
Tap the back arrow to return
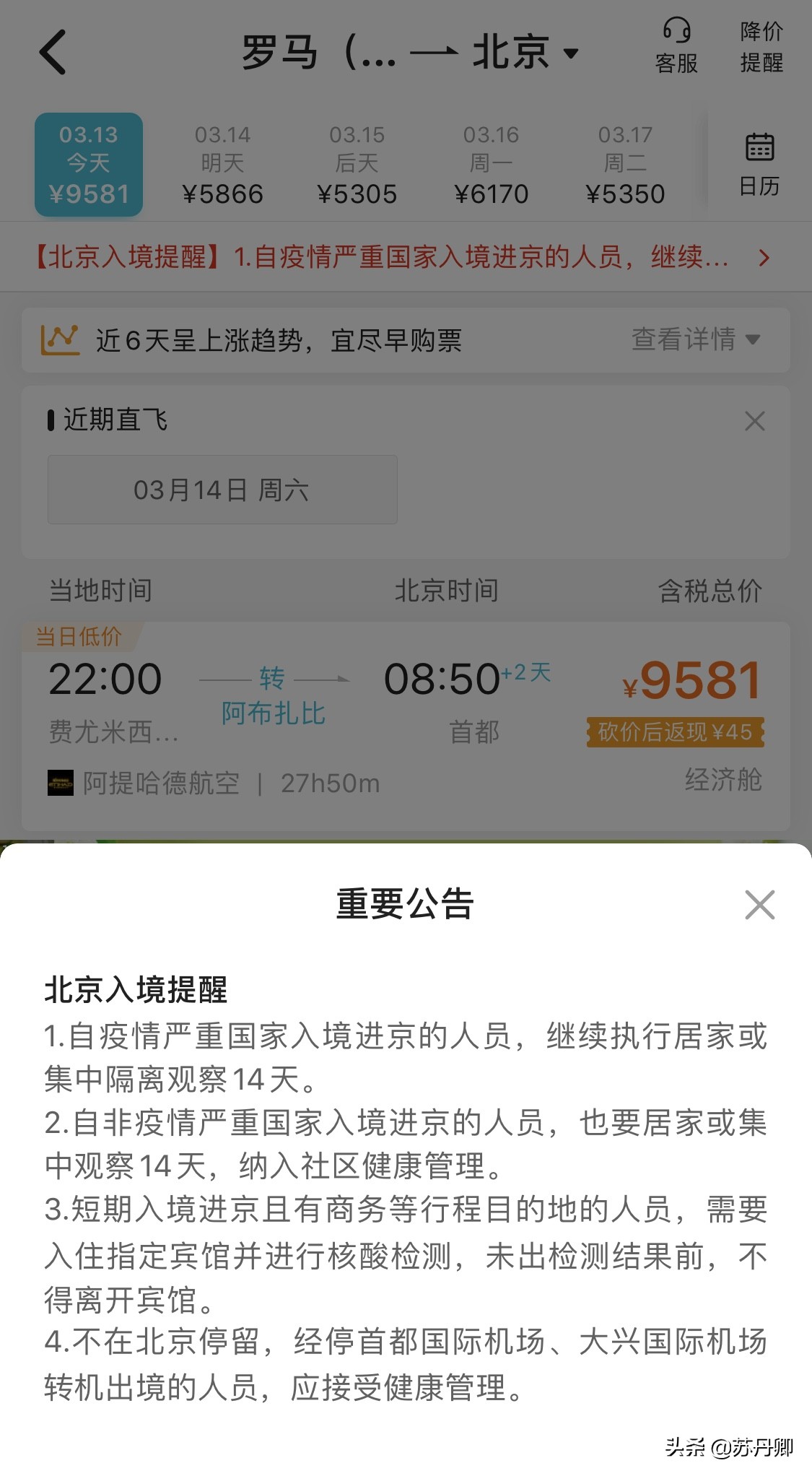(54, 53)
